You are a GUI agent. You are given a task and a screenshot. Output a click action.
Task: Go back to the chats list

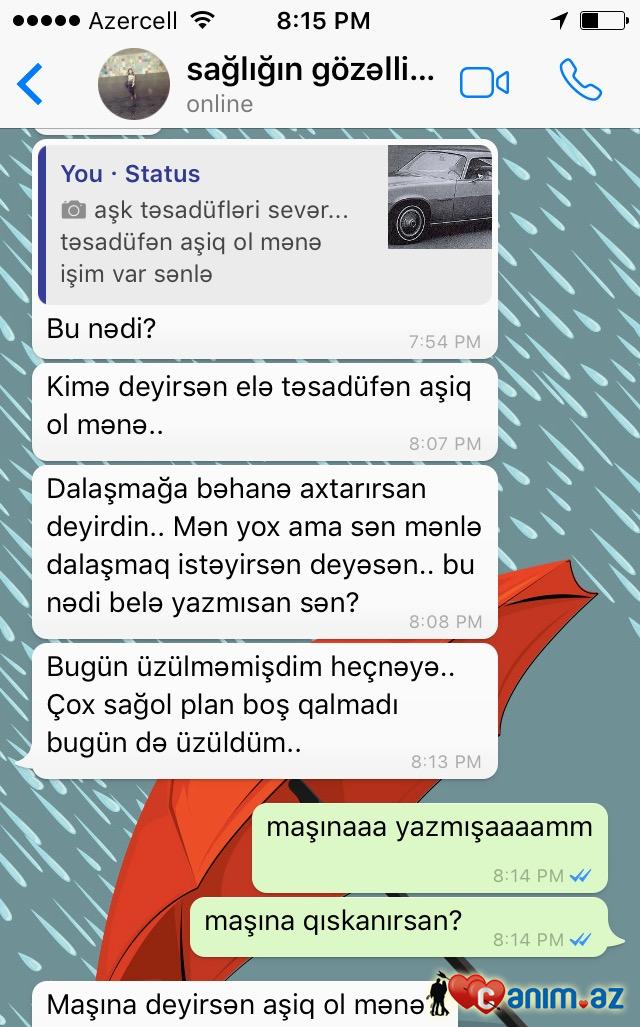30,84
